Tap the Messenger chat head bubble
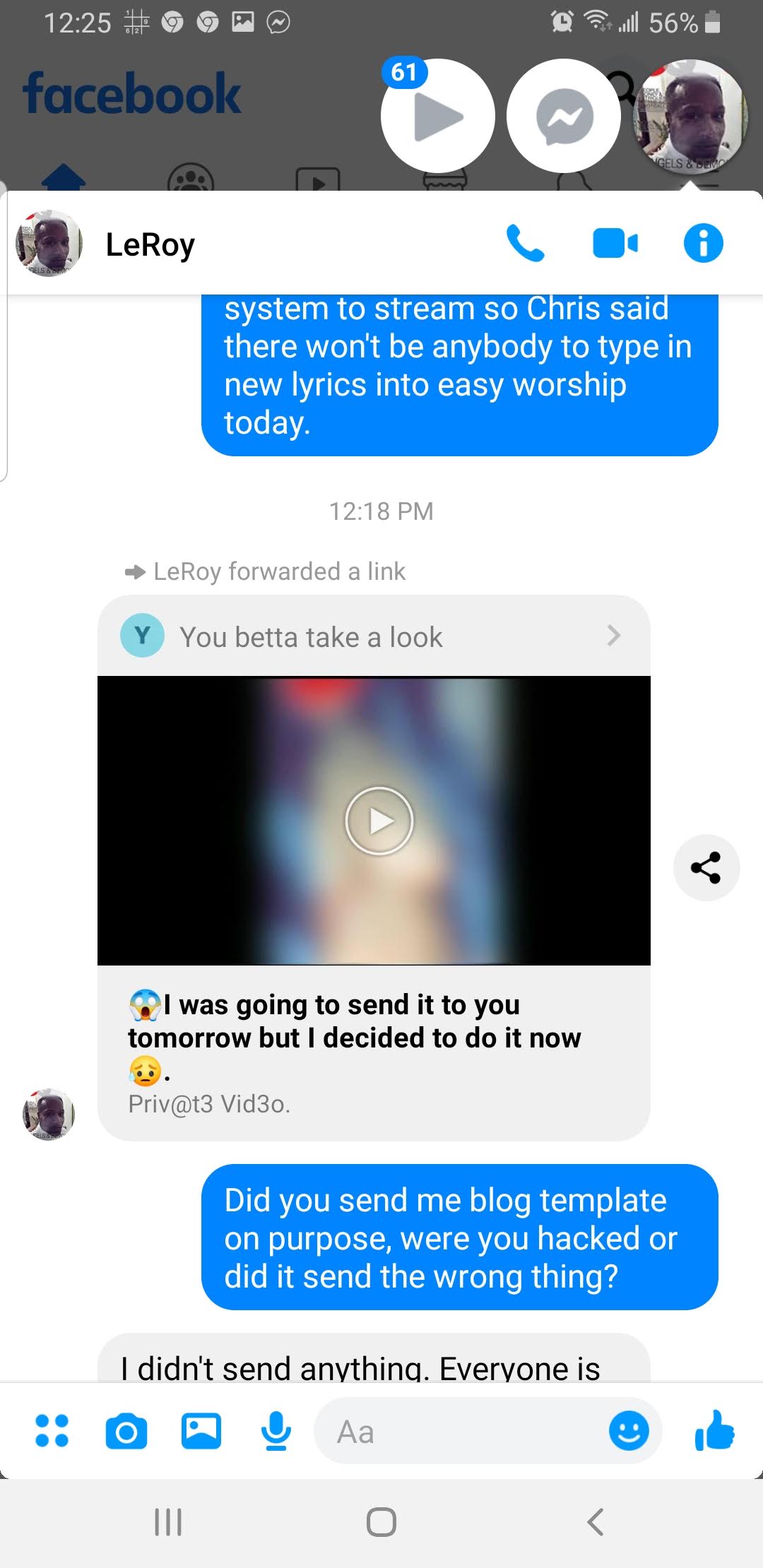 tap(564, 116)
